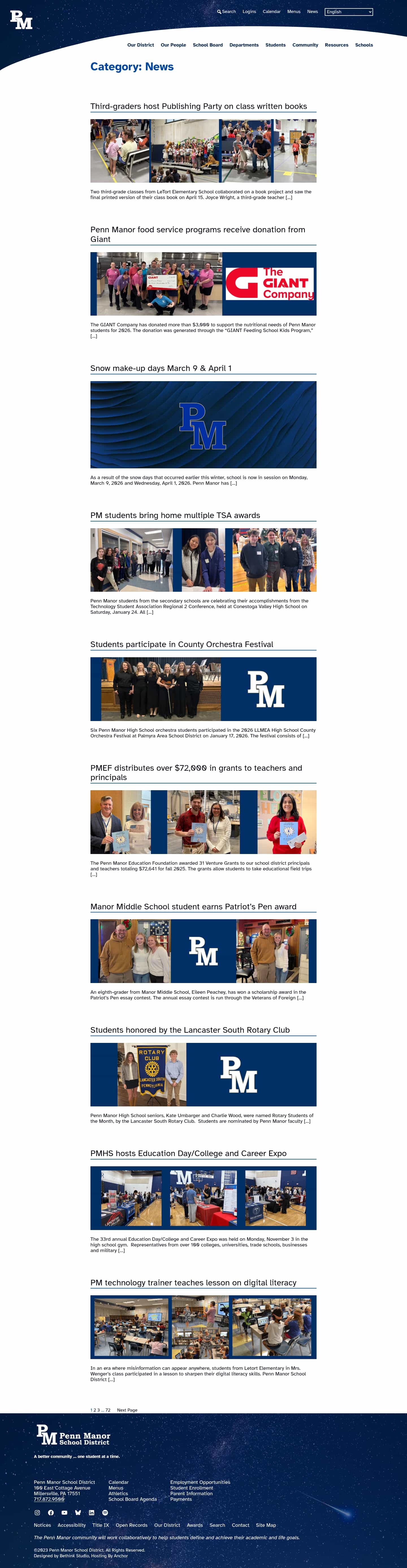This screenshot has height=1568, width=407.
Task: Open the Patriot's Pen award article
Action: [x=193, y=907]
